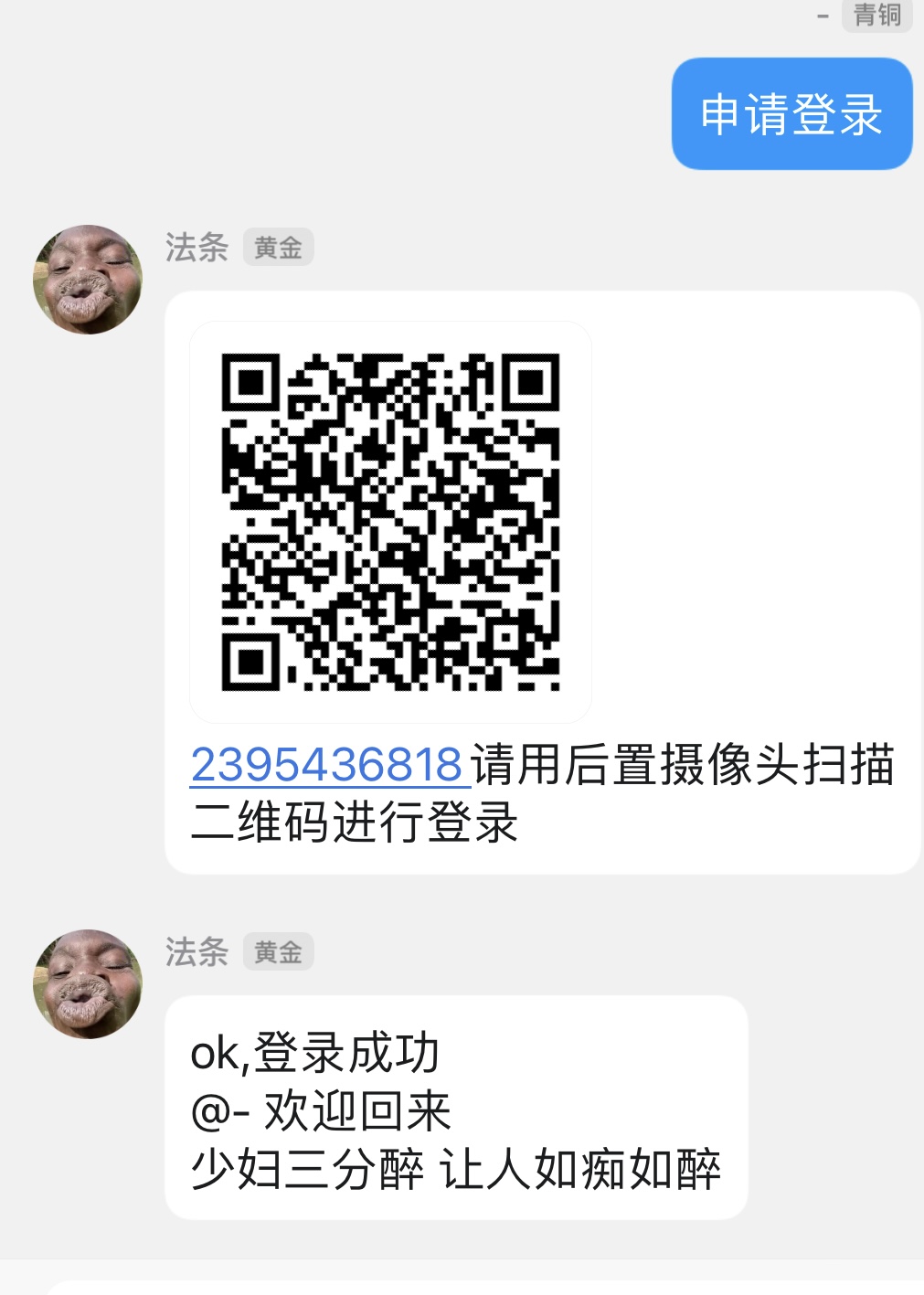
Task: Open the image message sent by 法条
Action: [x=390, y=522]
